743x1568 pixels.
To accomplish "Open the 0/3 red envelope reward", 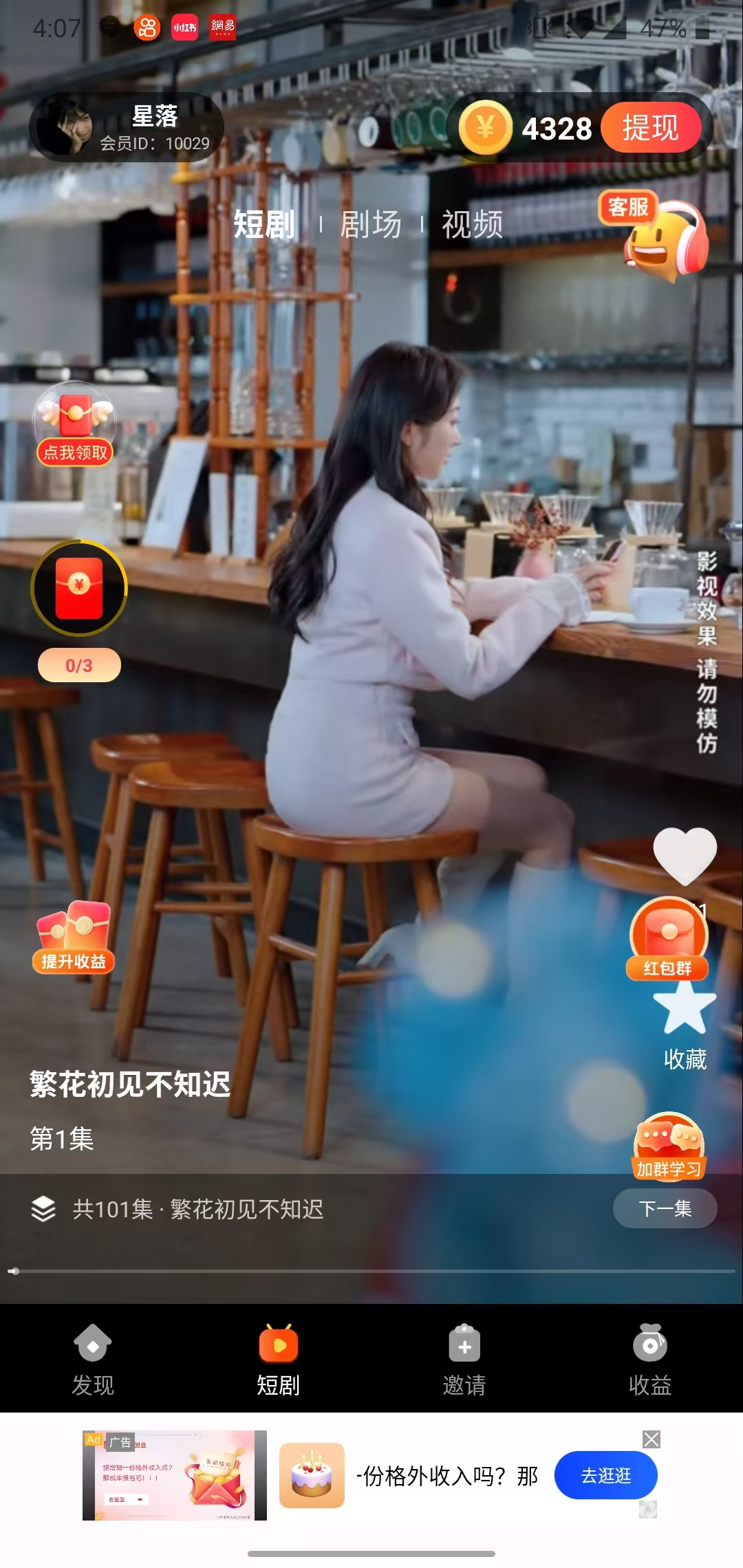I will tap(79, 589).
